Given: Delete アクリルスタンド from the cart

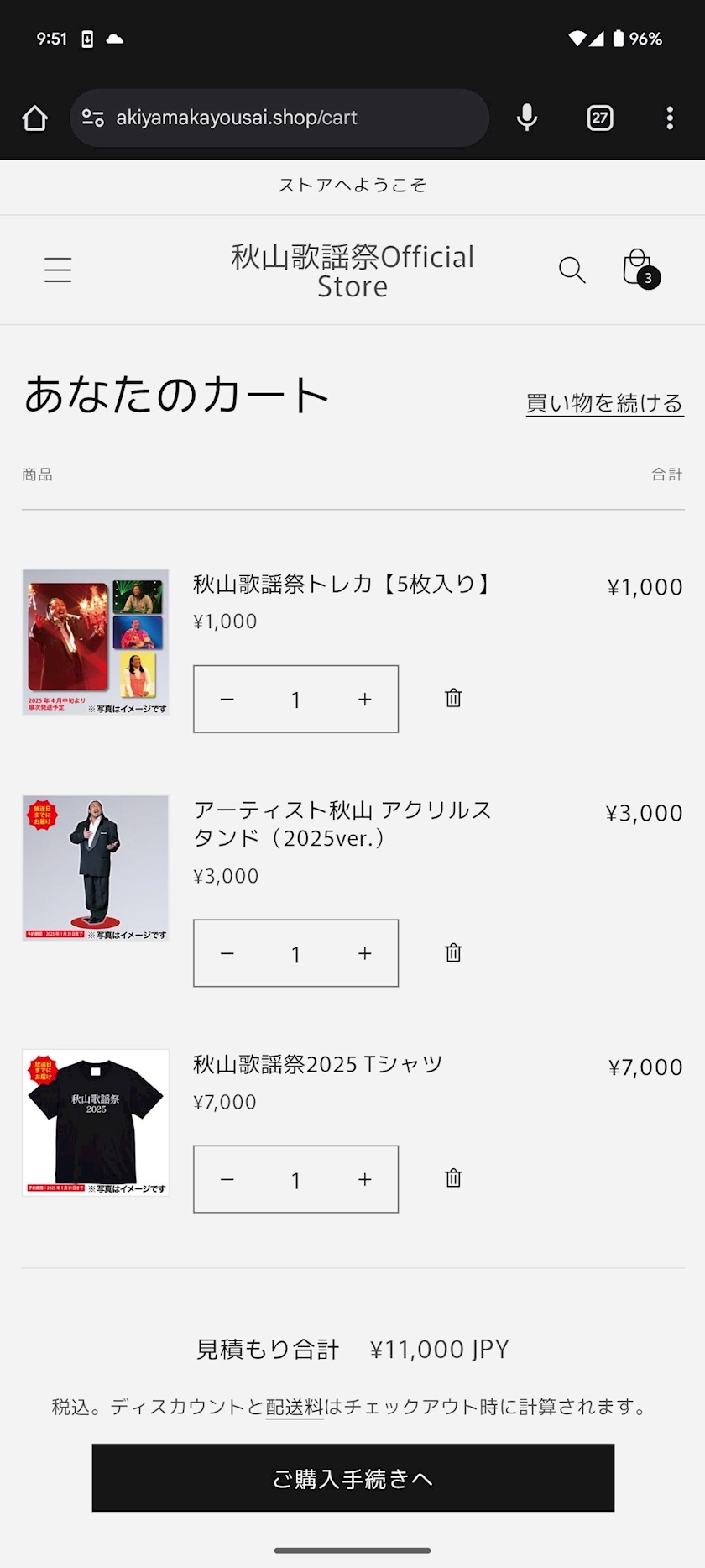Looking at the screenshot, I should click(x=453, y=952).
